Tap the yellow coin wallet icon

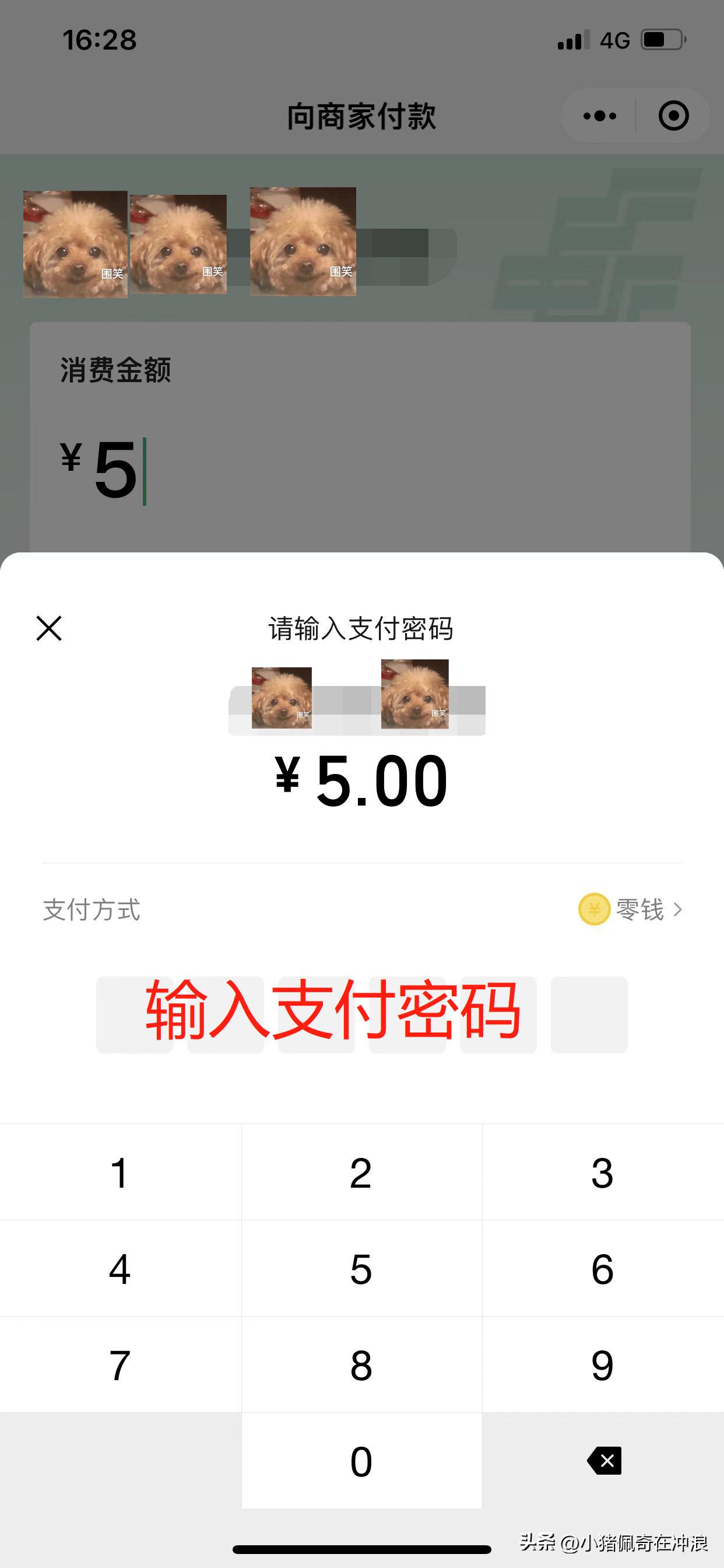pyautogui.click(x=595, y=910)
